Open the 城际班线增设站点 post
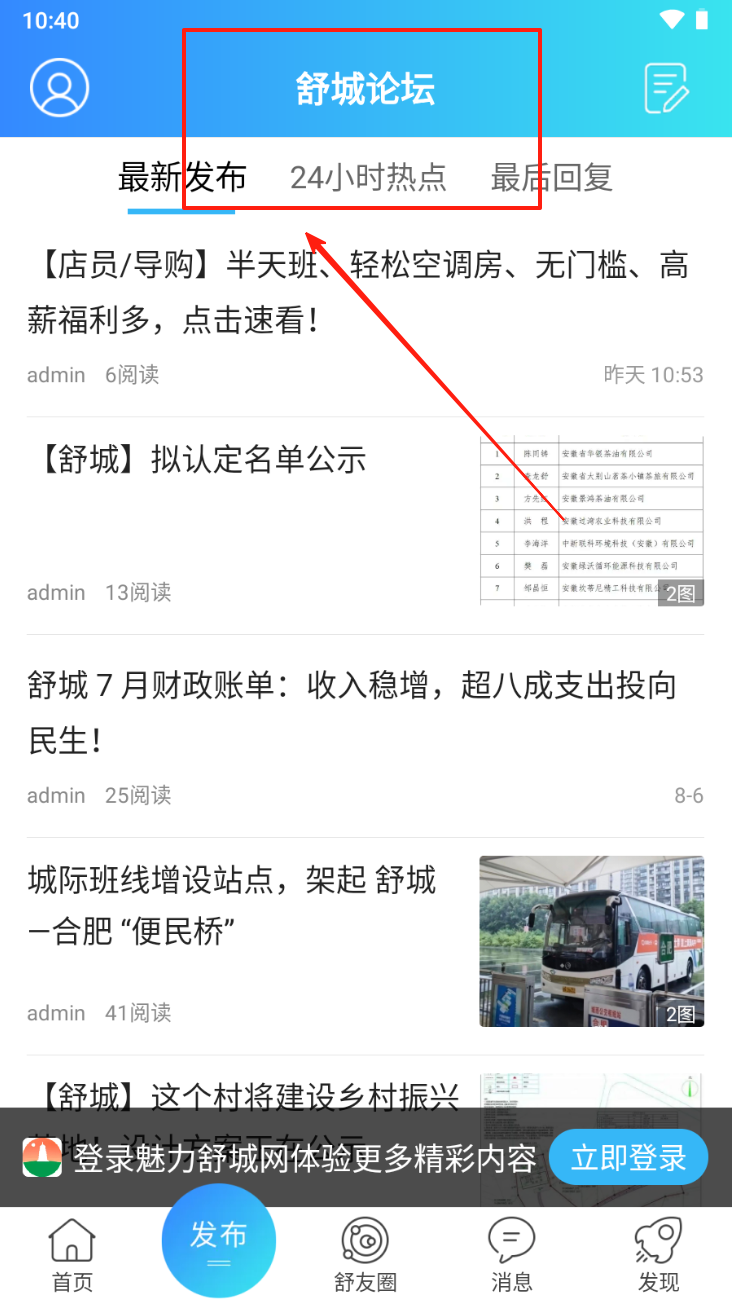 (232, 906)
